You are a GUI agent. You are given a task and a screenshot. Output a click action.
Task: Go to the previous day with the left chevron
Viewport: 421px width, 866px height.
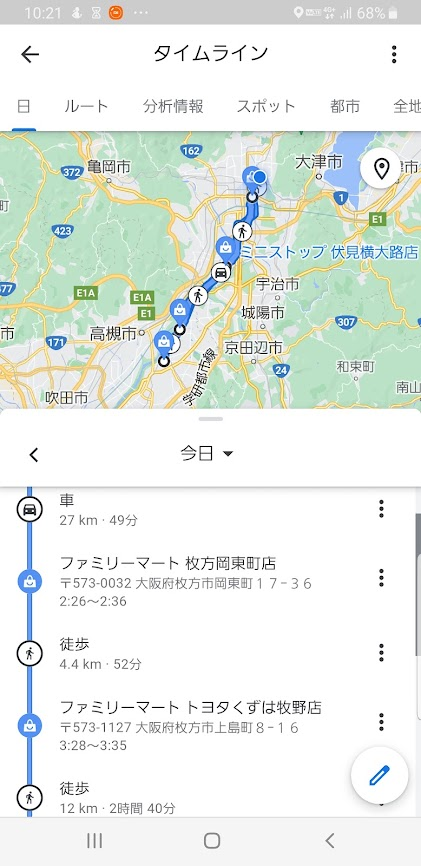click(34, 455)
